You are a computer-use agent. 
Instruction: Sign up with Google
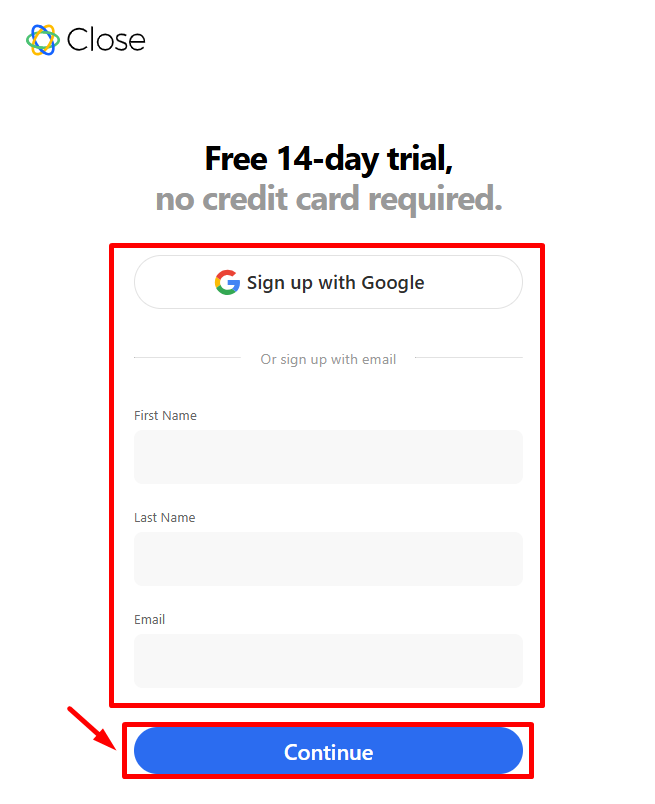[328, 282]
